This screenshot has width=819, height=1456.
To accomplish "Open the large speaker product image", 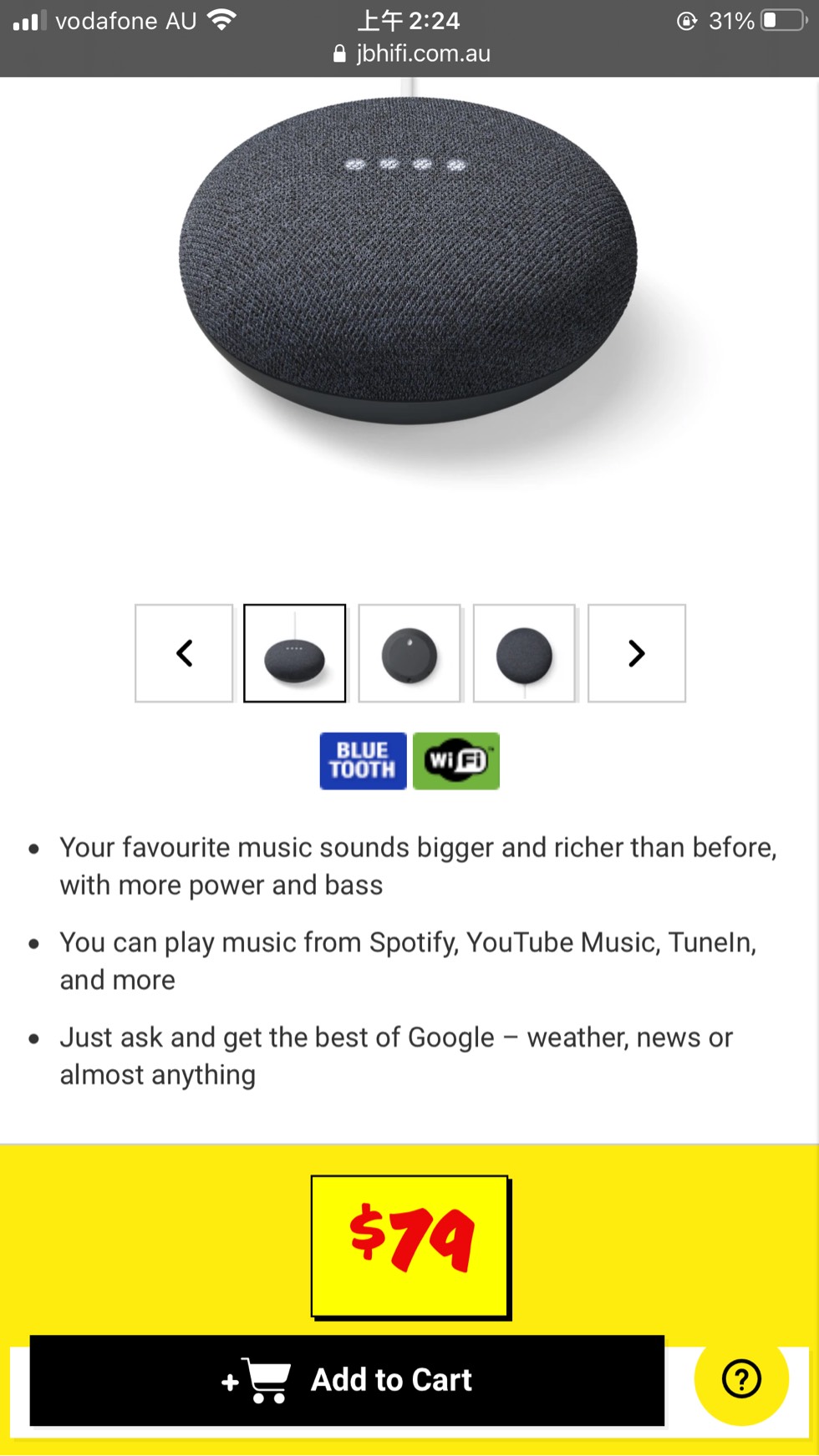I will point(408,267).
